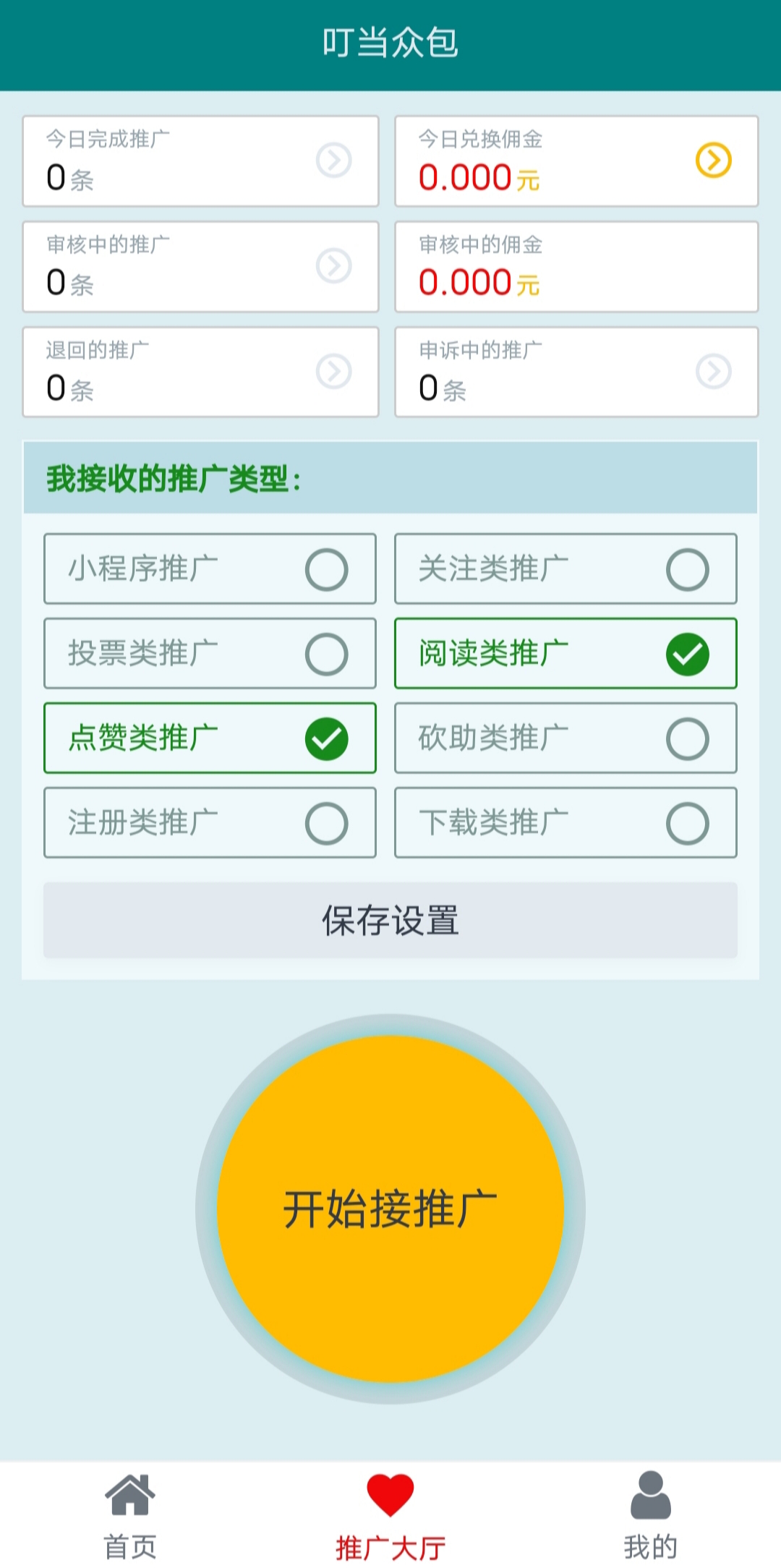Open the 今日兑换佣金 card
781x1568 pixels.
pos(576,161)
